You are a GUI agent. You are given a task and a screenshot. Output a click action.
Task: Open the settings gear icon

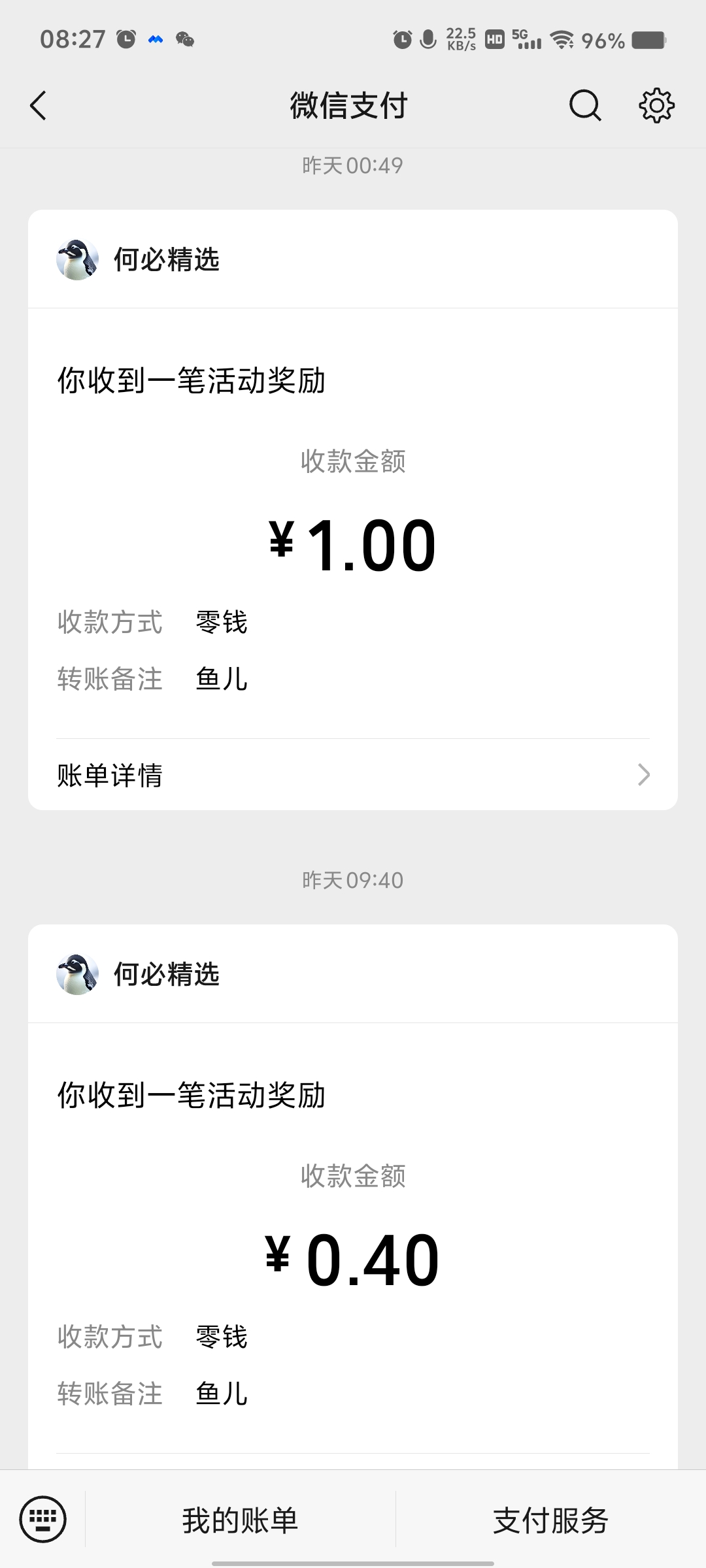point(656,105)
